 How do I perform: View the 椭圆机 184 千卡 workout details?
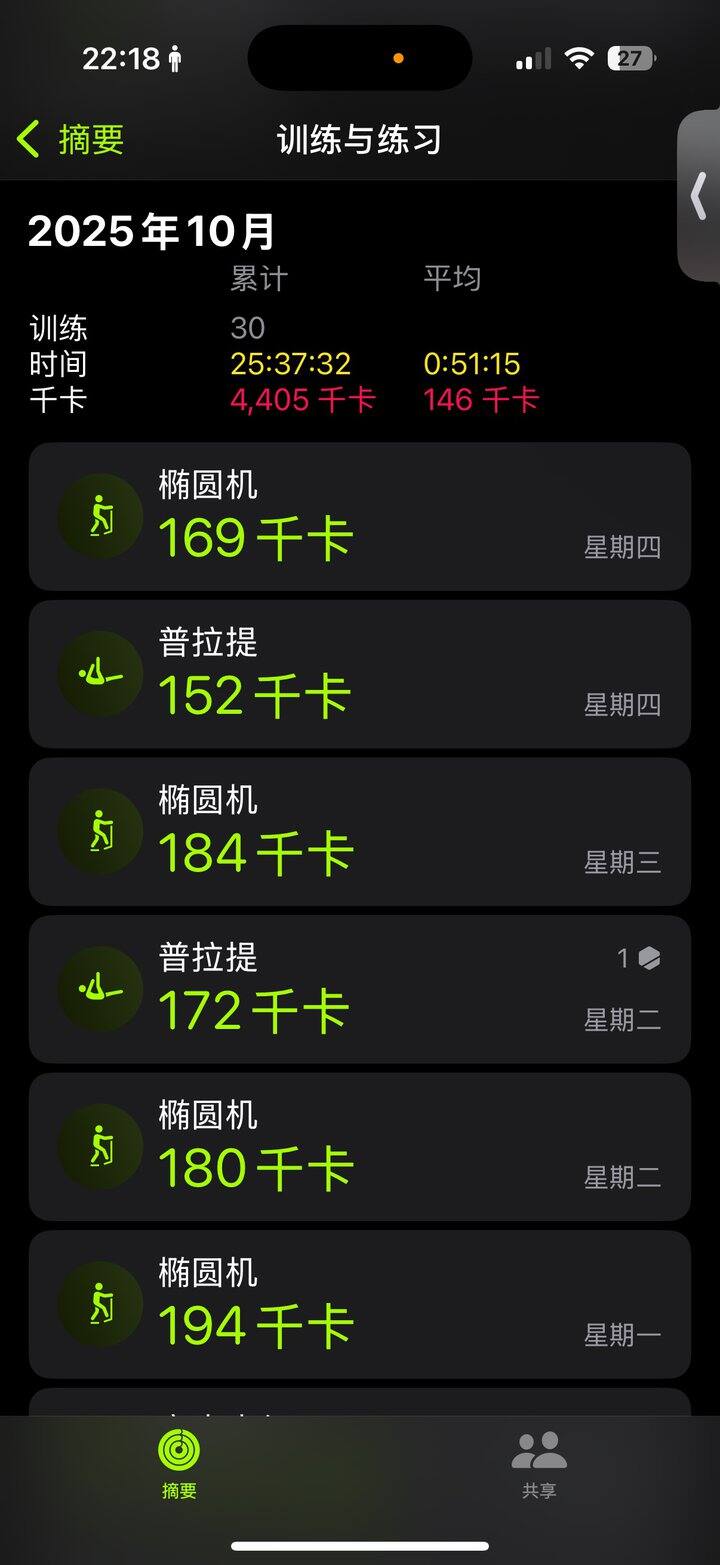pyautogui.click(x=359, y=832)
